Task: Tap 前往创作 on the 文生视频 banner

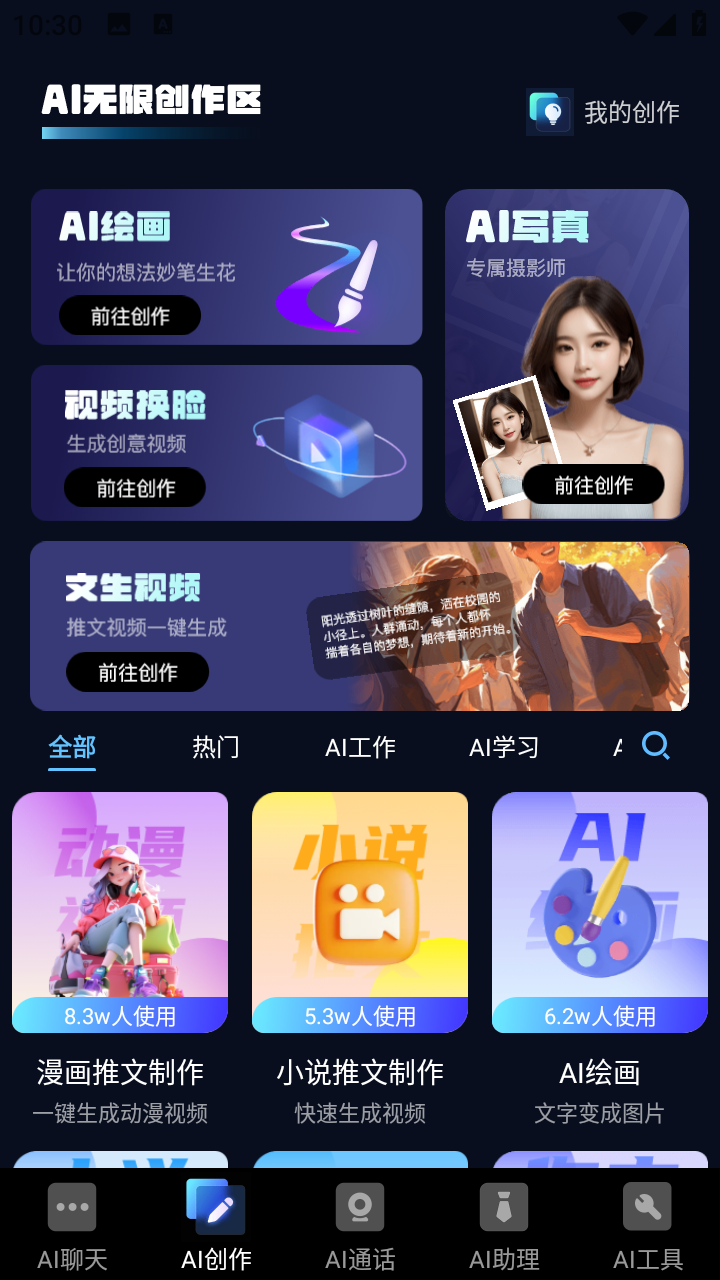Action: [x=137, y=672]
